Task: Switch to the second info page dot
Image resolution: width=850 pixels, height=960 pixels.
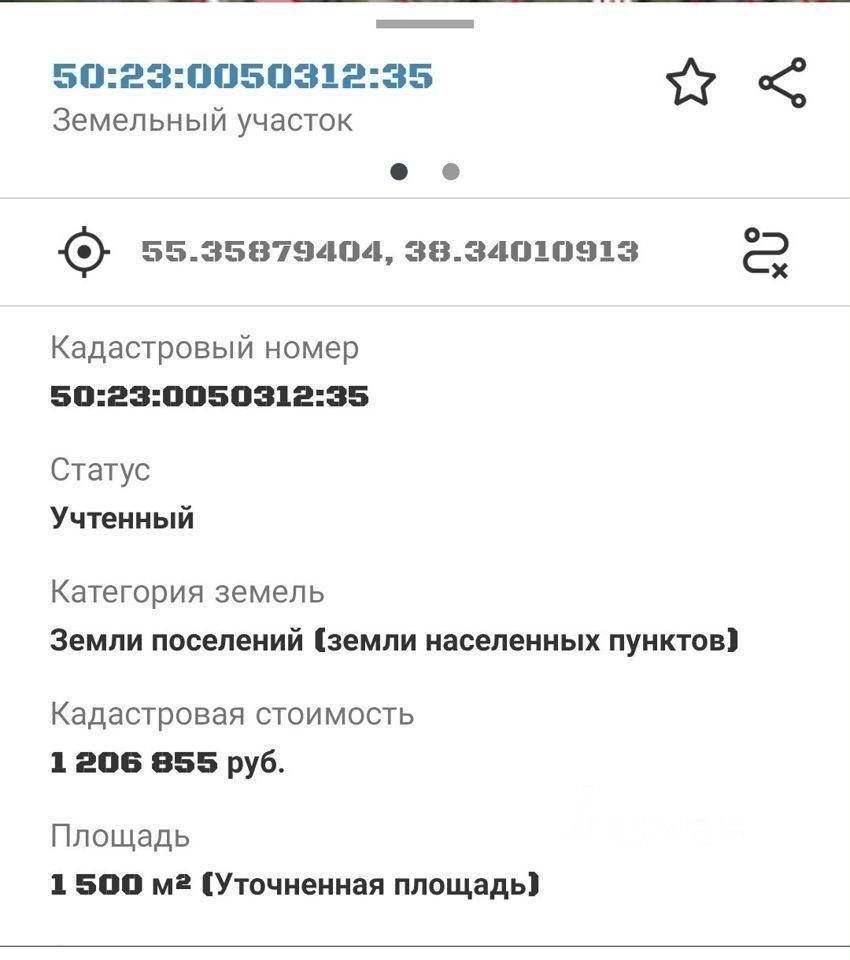Action: pos(451,172)
